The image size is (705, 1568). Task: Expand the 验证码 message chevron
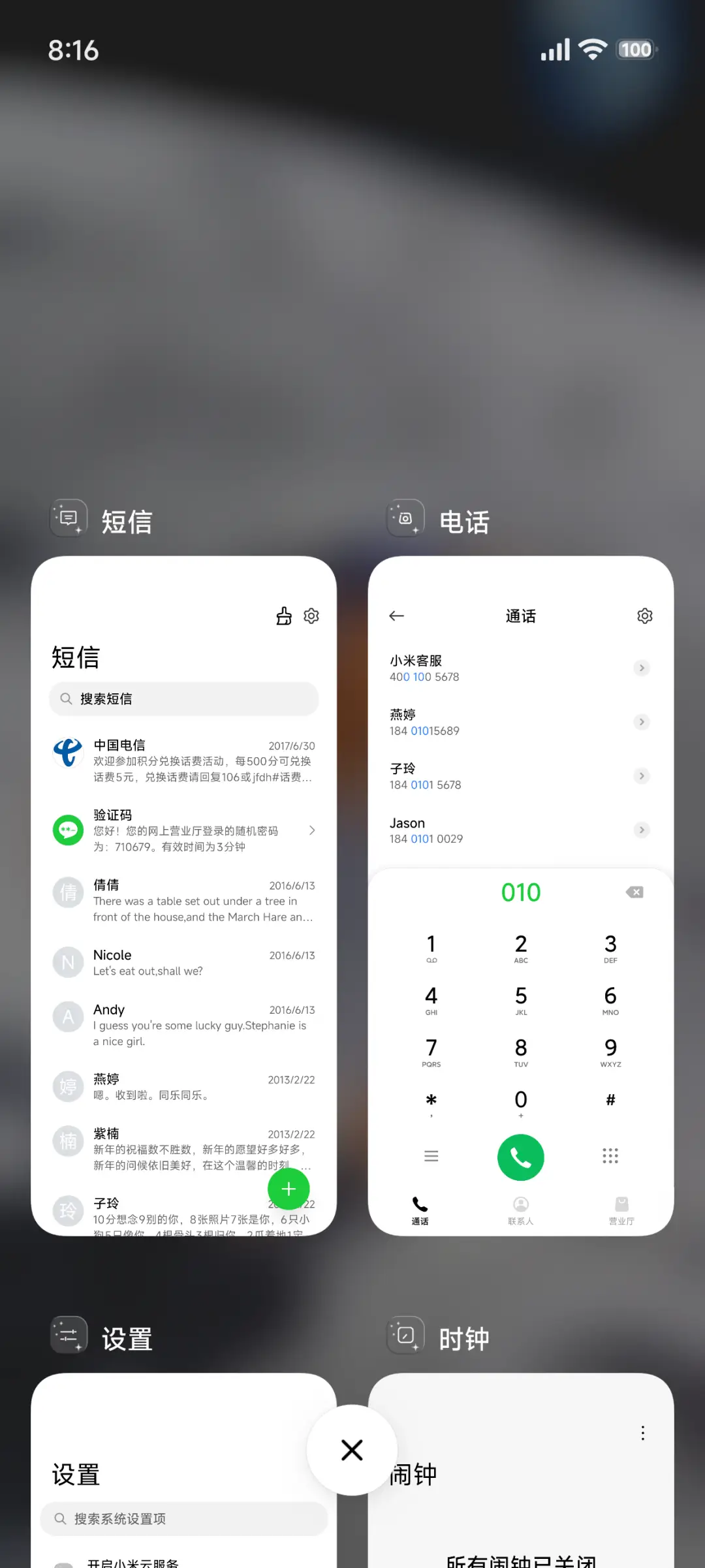(311, 830)
